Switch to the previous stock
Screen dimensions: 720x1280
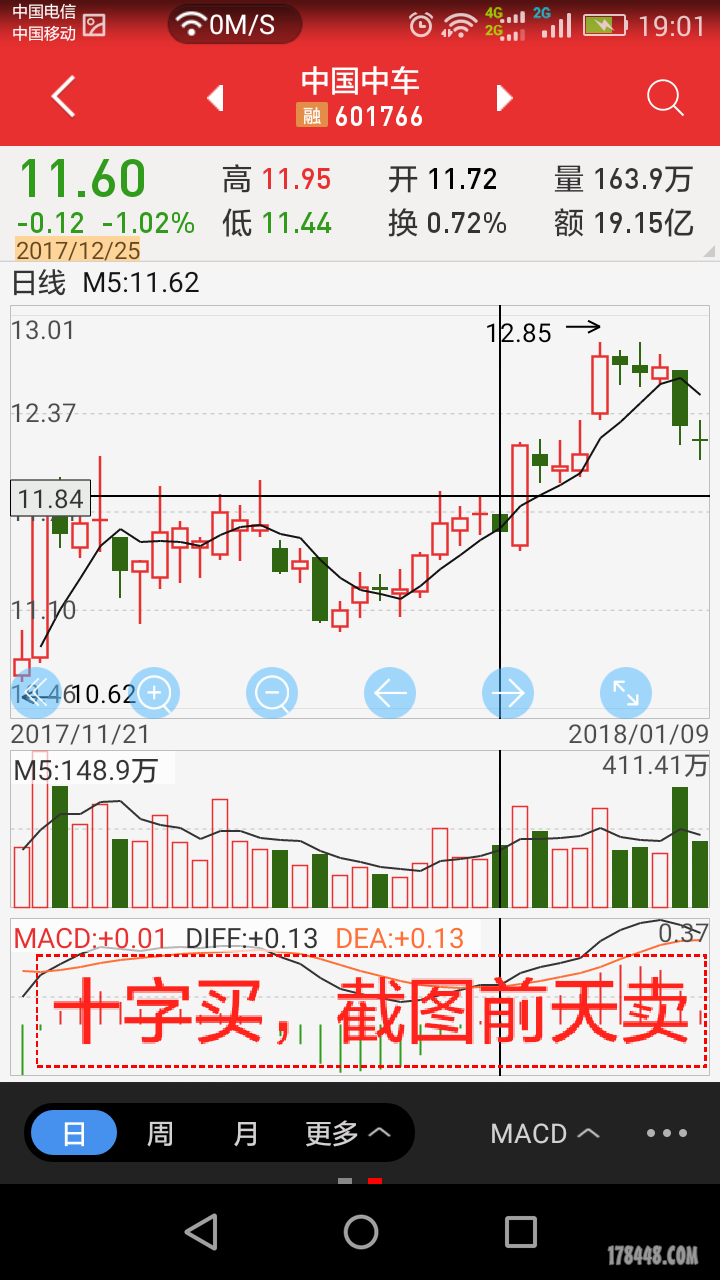(x=214, y=98)
